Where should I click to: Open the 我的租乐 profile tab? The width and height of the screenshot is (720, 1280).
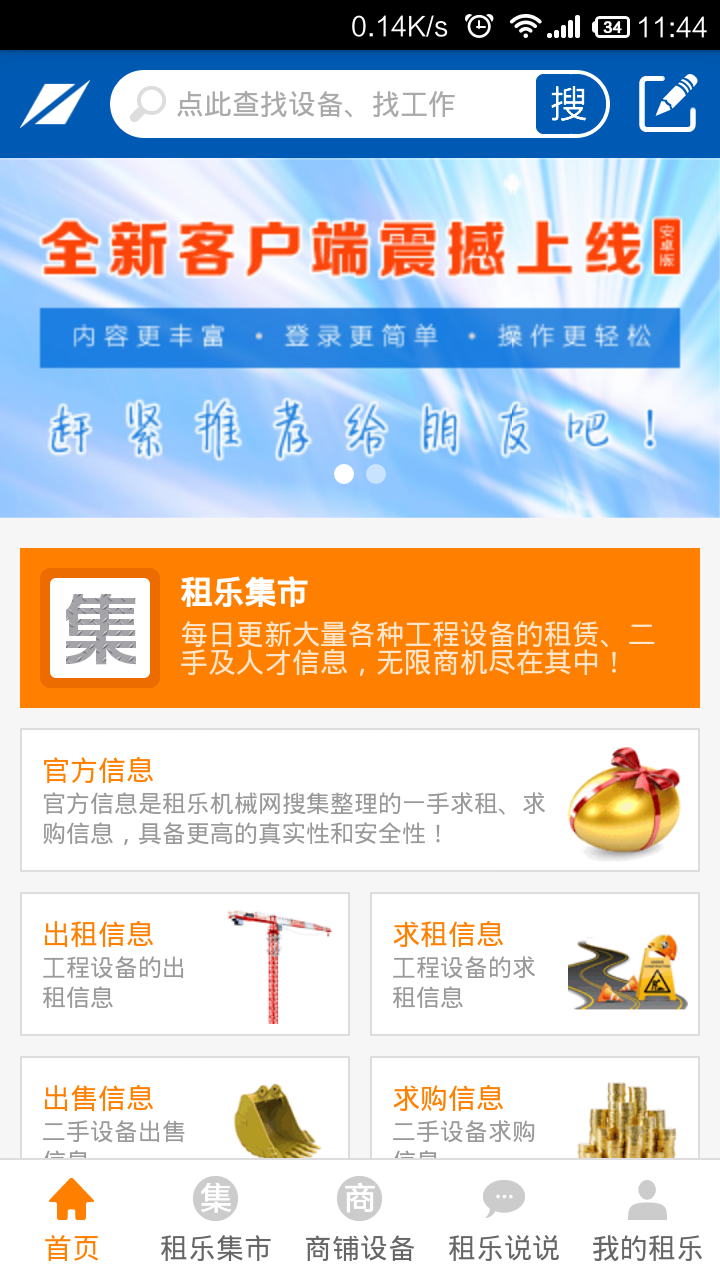[x=648, y=1220]
